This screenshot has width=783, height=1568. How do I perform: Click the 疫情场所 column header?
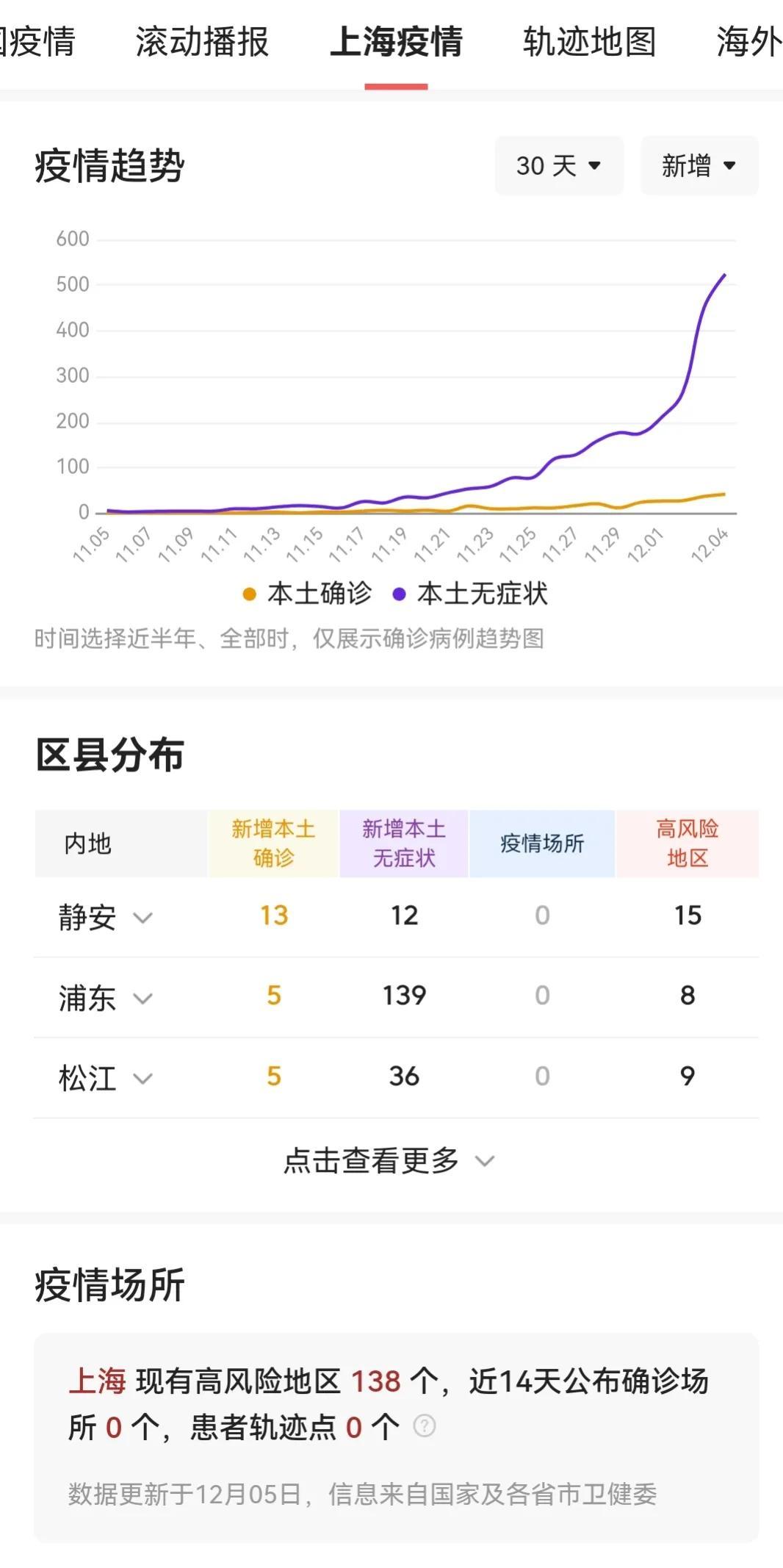pyautogui.click(x=542, y=844)
